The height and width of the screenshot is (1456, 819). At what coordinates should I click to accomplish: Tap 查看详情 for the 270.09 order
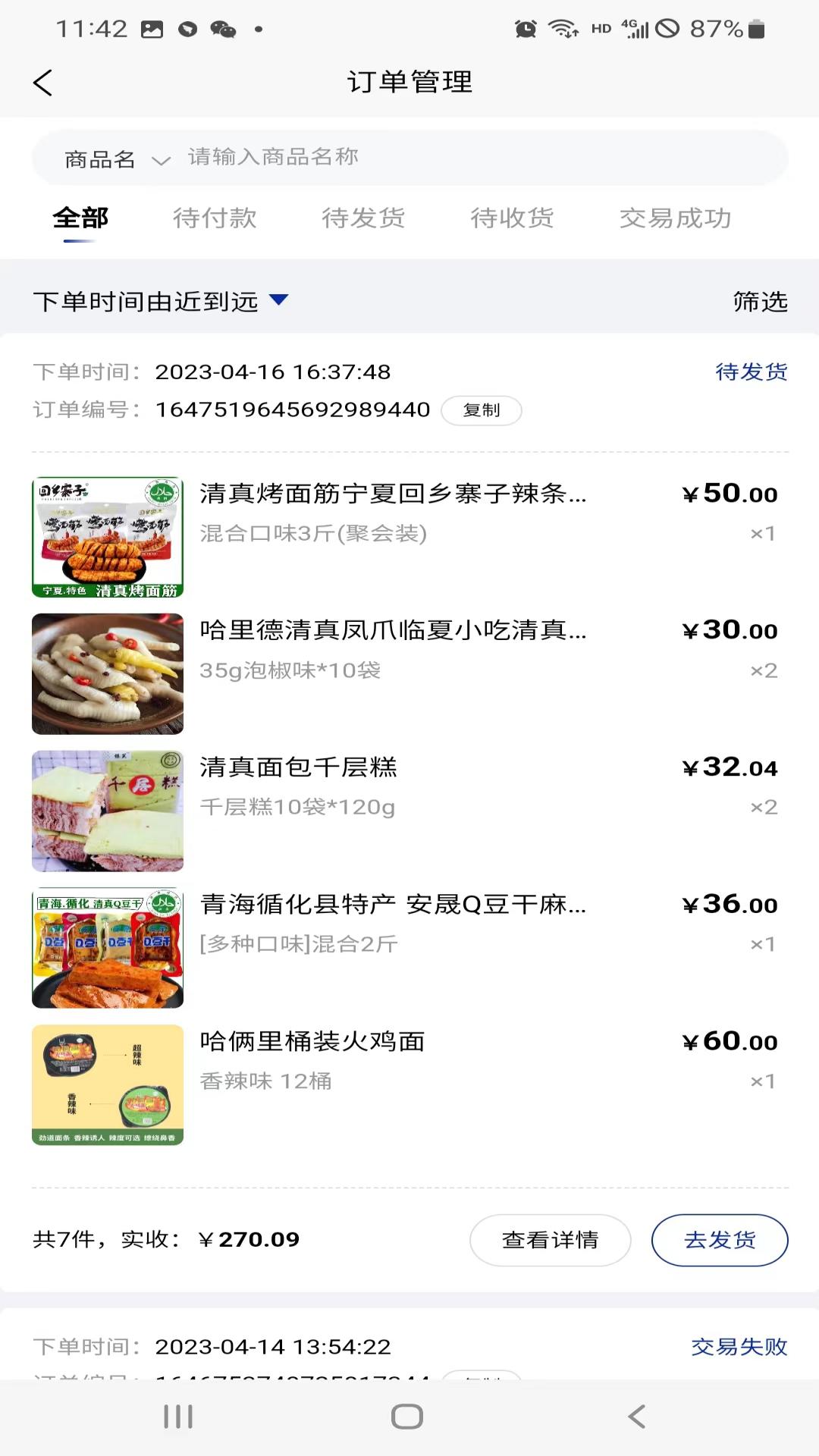tap(550, 1240)
